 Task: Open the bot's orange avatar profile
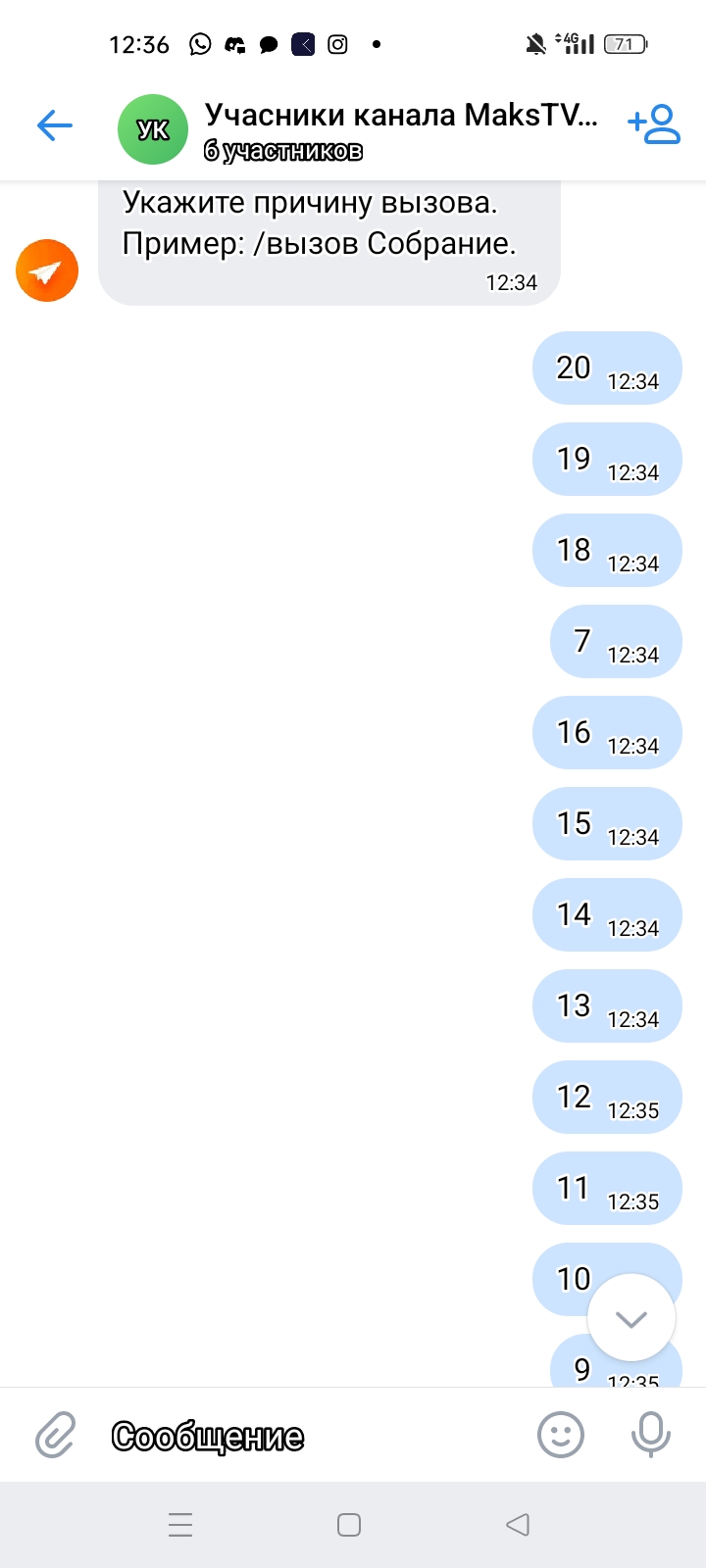click(x=47, y=270)
